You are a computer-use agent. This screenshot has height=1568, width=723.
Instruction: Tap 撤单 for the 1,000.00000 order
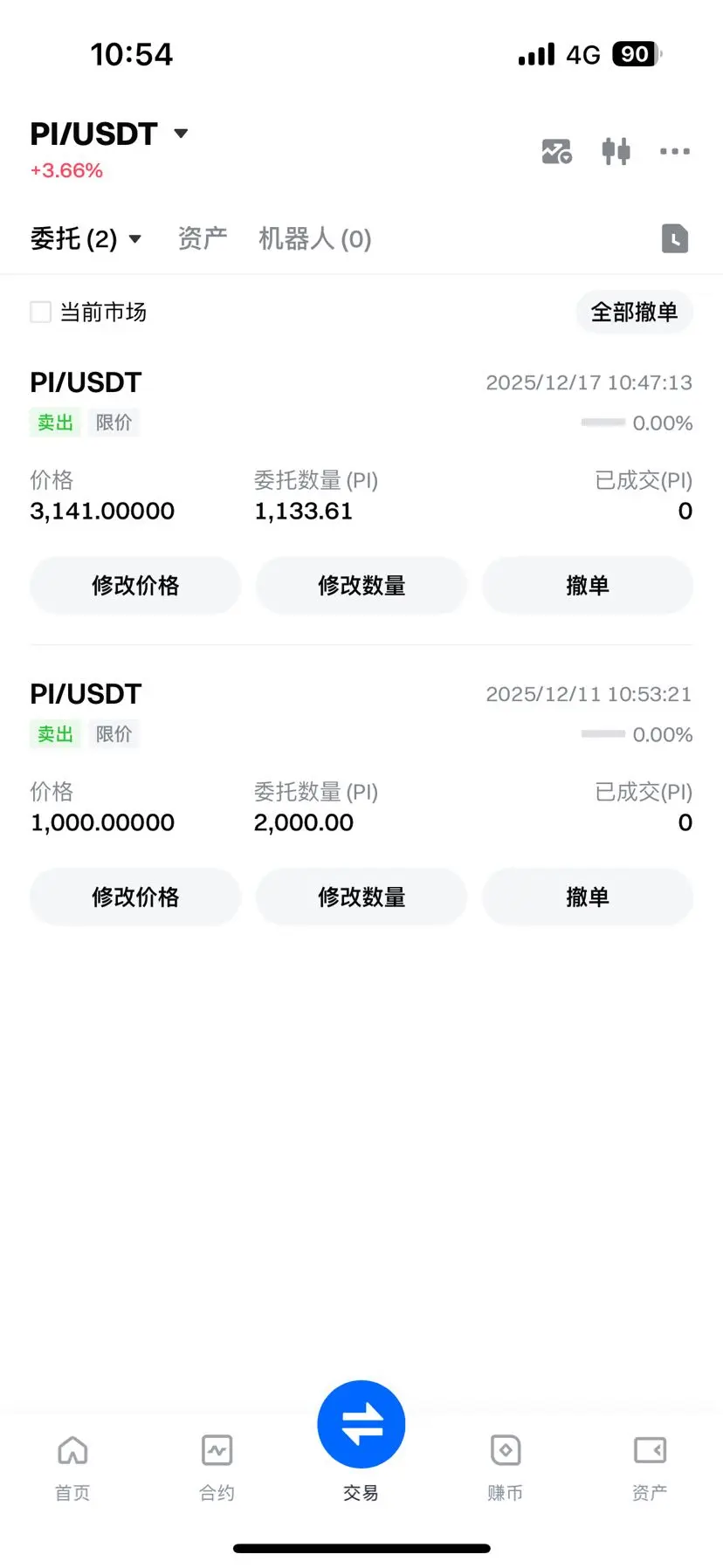pos(587,897)
